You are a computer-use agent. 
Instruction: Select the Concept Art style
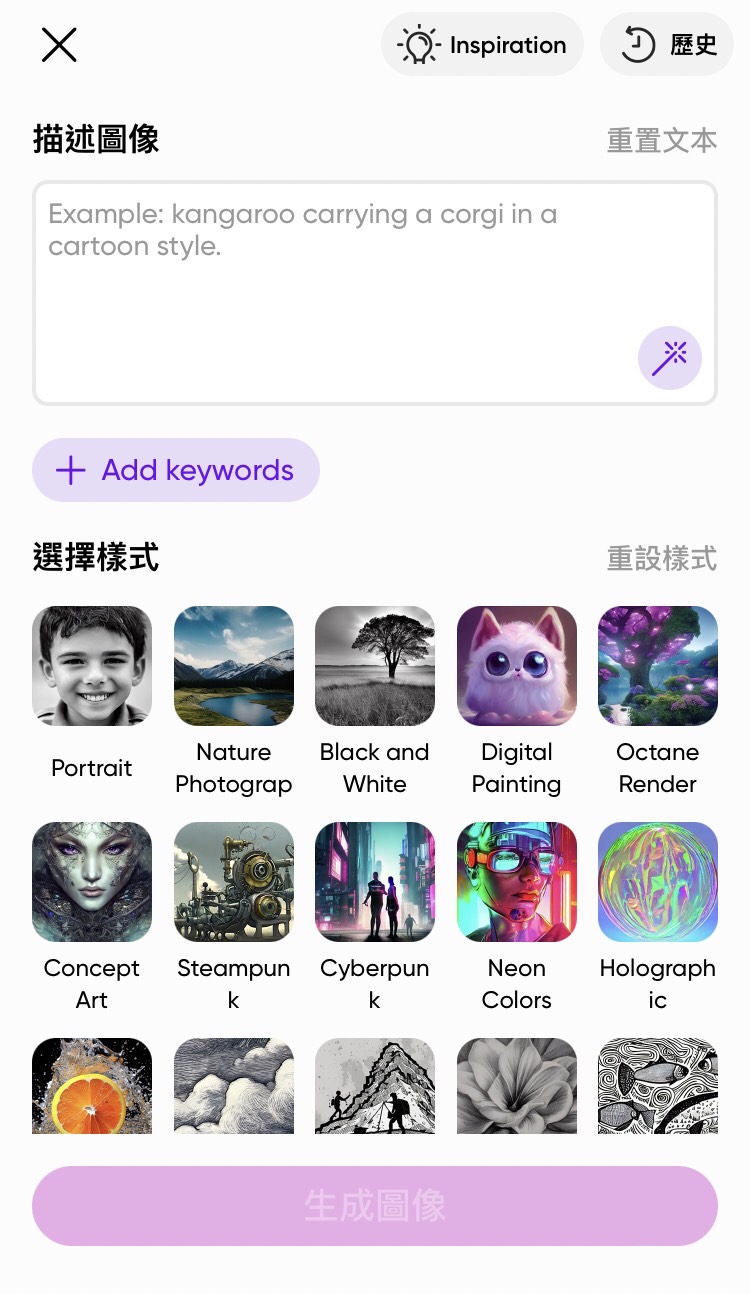click(x=92, y=882)
